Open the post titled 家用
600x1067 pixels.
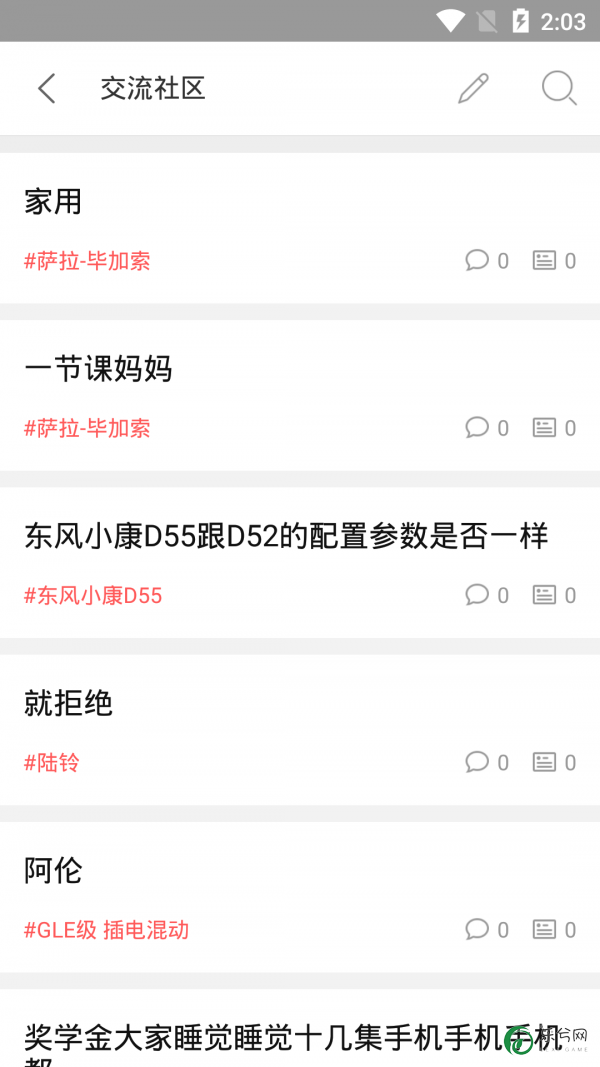pos(53,202)
